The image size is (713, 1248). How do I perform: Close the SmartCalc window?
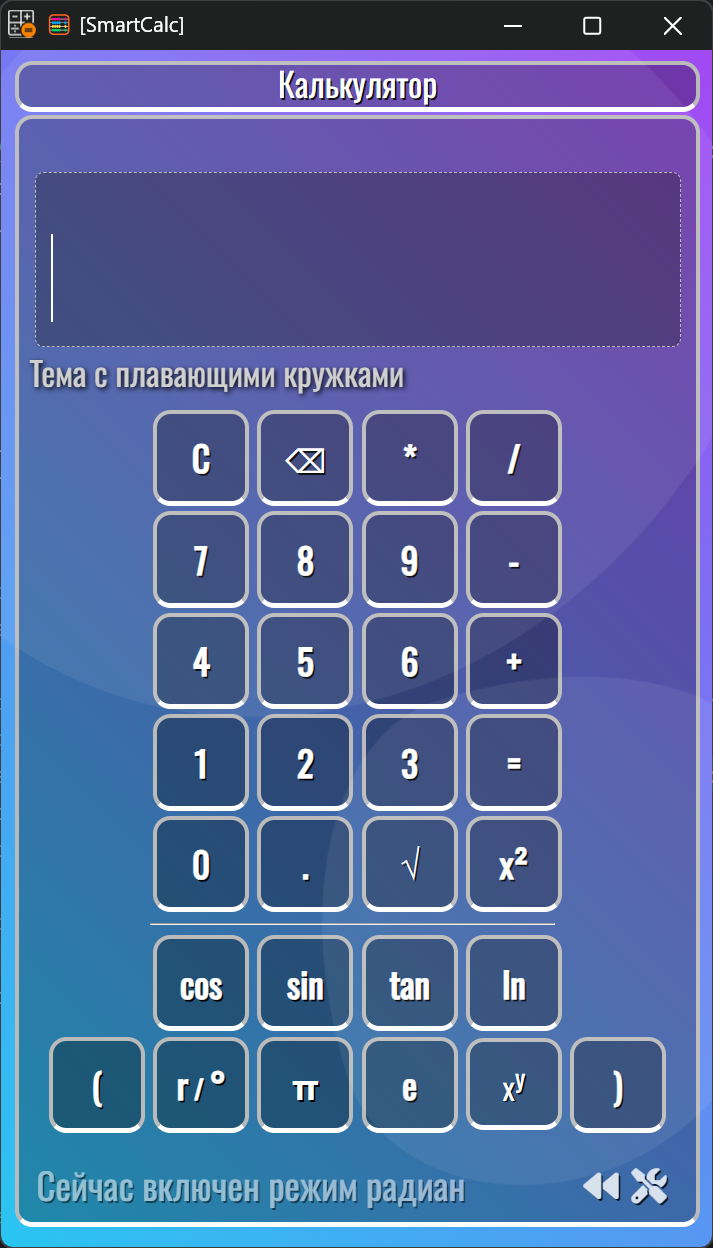(672, 26)
